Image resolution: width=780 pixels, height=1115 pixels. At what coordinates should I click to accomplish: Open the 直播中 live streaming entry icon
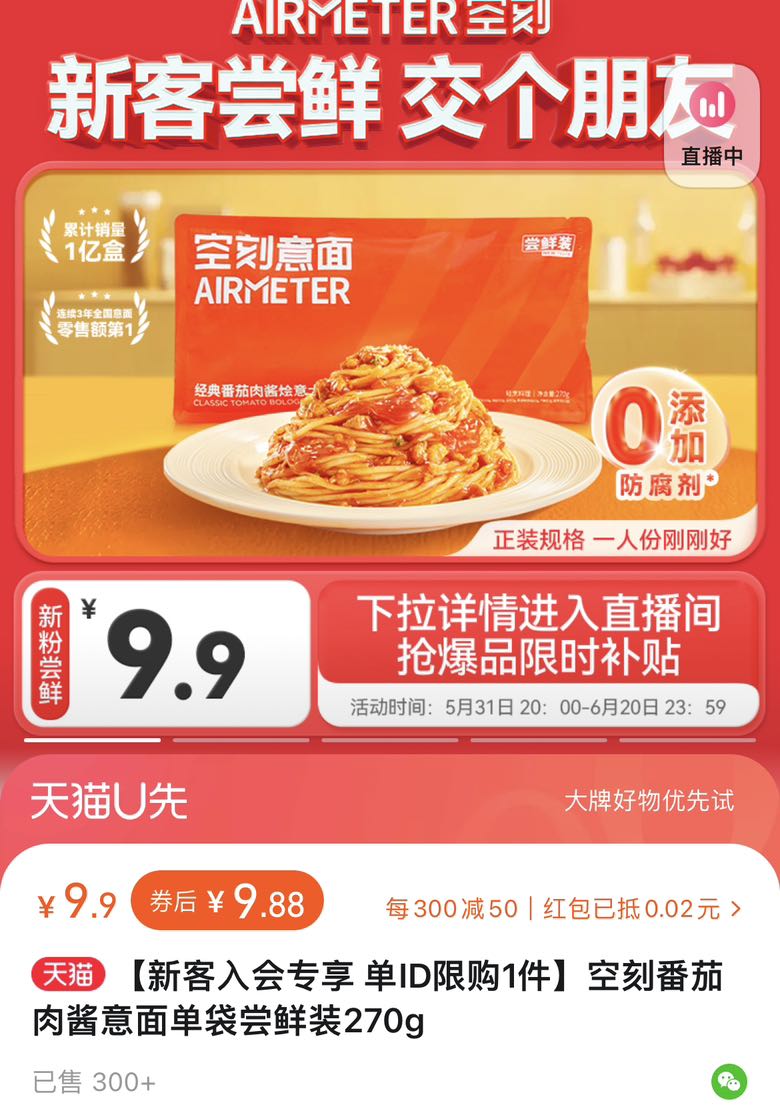click(712, 120)
